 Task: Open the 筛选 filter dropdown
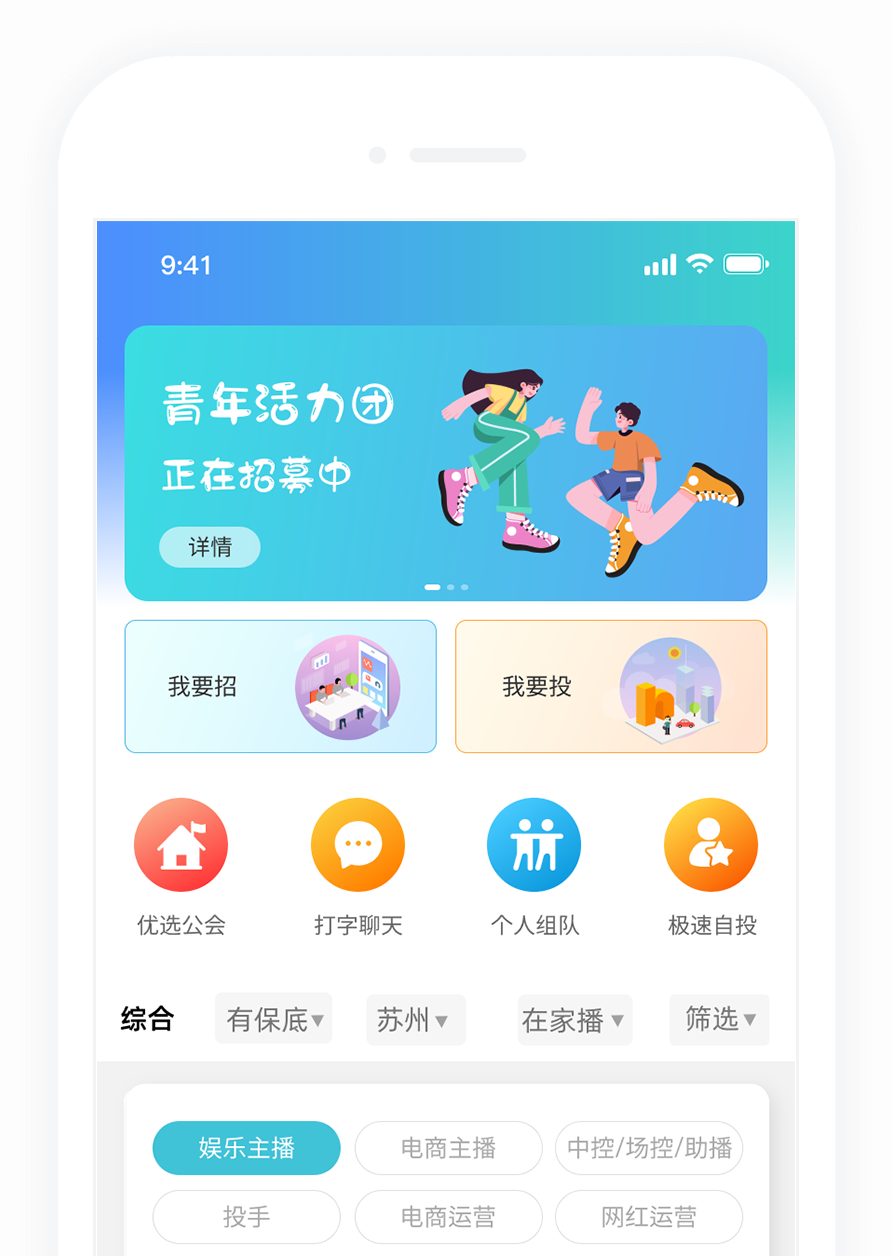click(x=719, y=1019)
